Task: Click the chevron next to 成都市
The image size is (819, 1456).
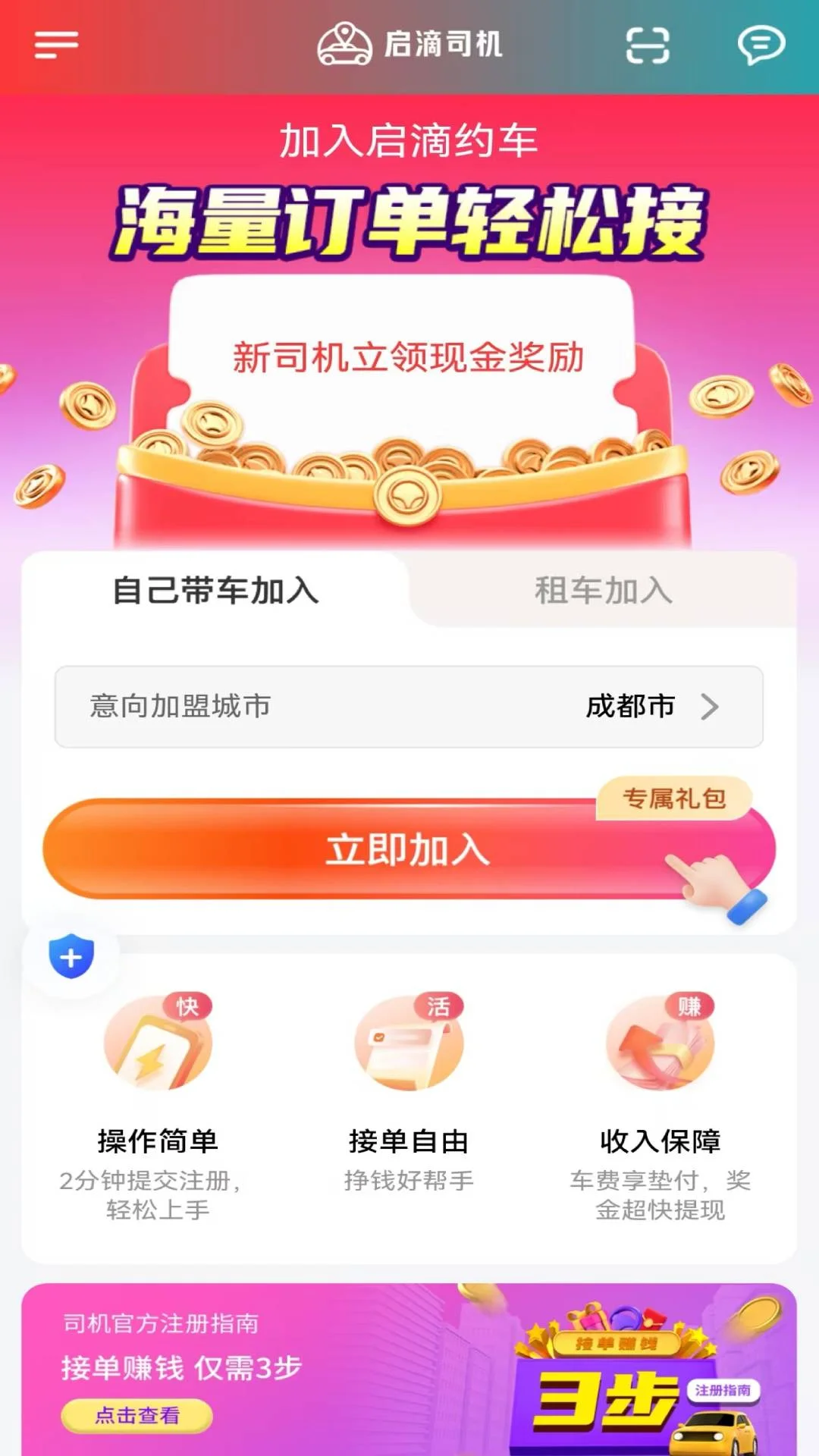Action: pyautogui.click(x=711, y=707)
